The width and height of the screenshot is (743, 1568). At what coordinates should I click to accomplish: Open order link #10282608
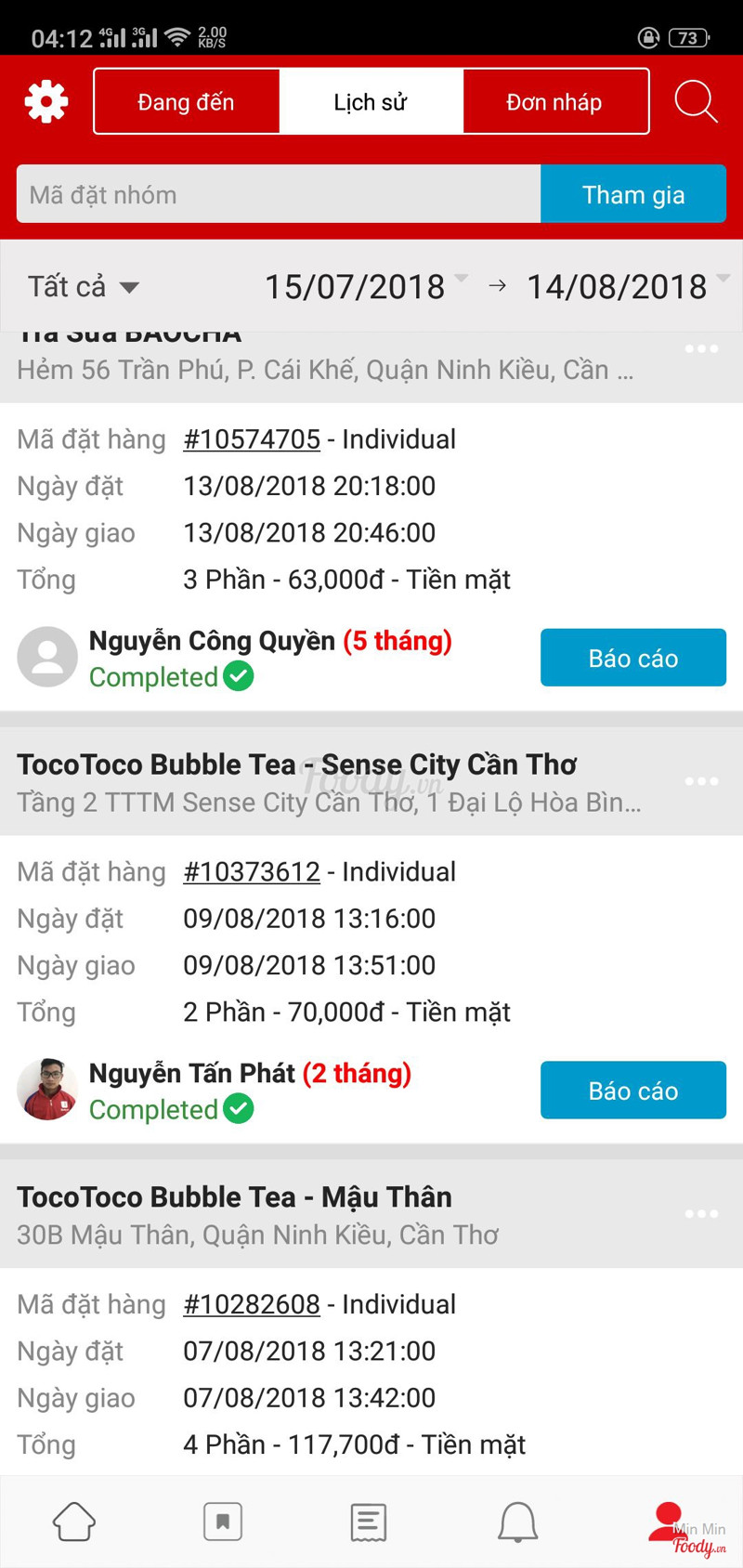[x=252, y=1304]
